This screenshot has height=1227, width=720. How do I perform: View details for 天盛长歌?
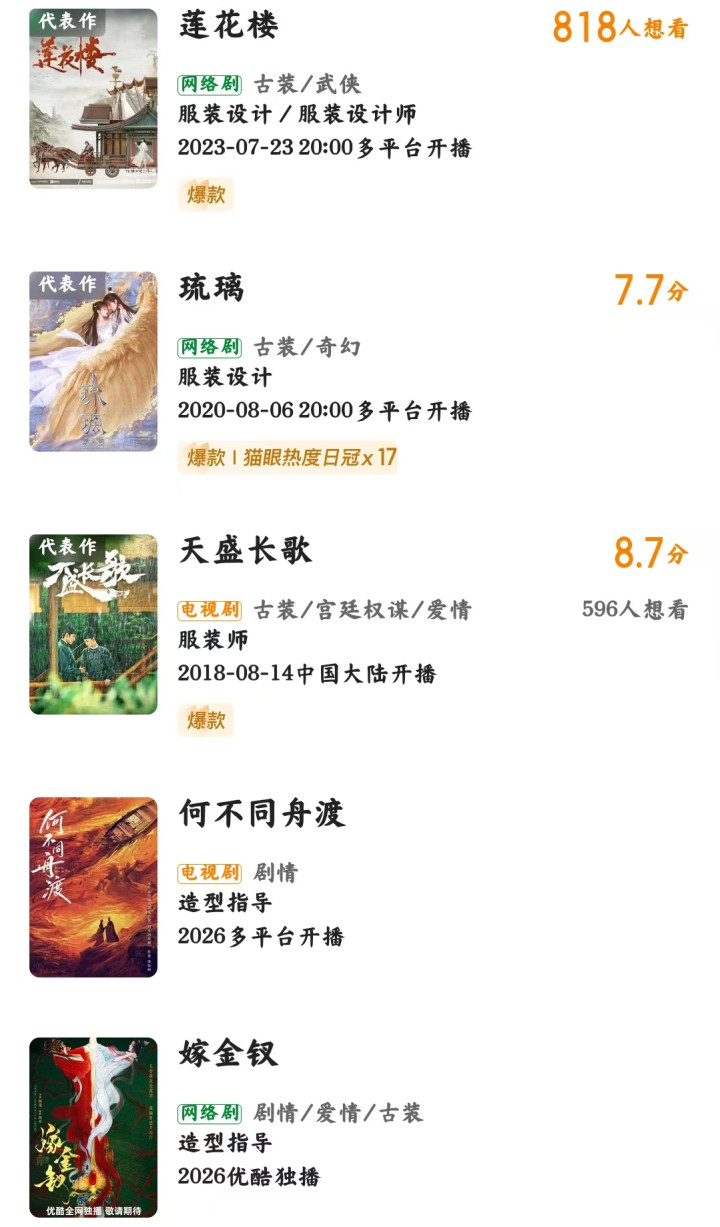245,551
